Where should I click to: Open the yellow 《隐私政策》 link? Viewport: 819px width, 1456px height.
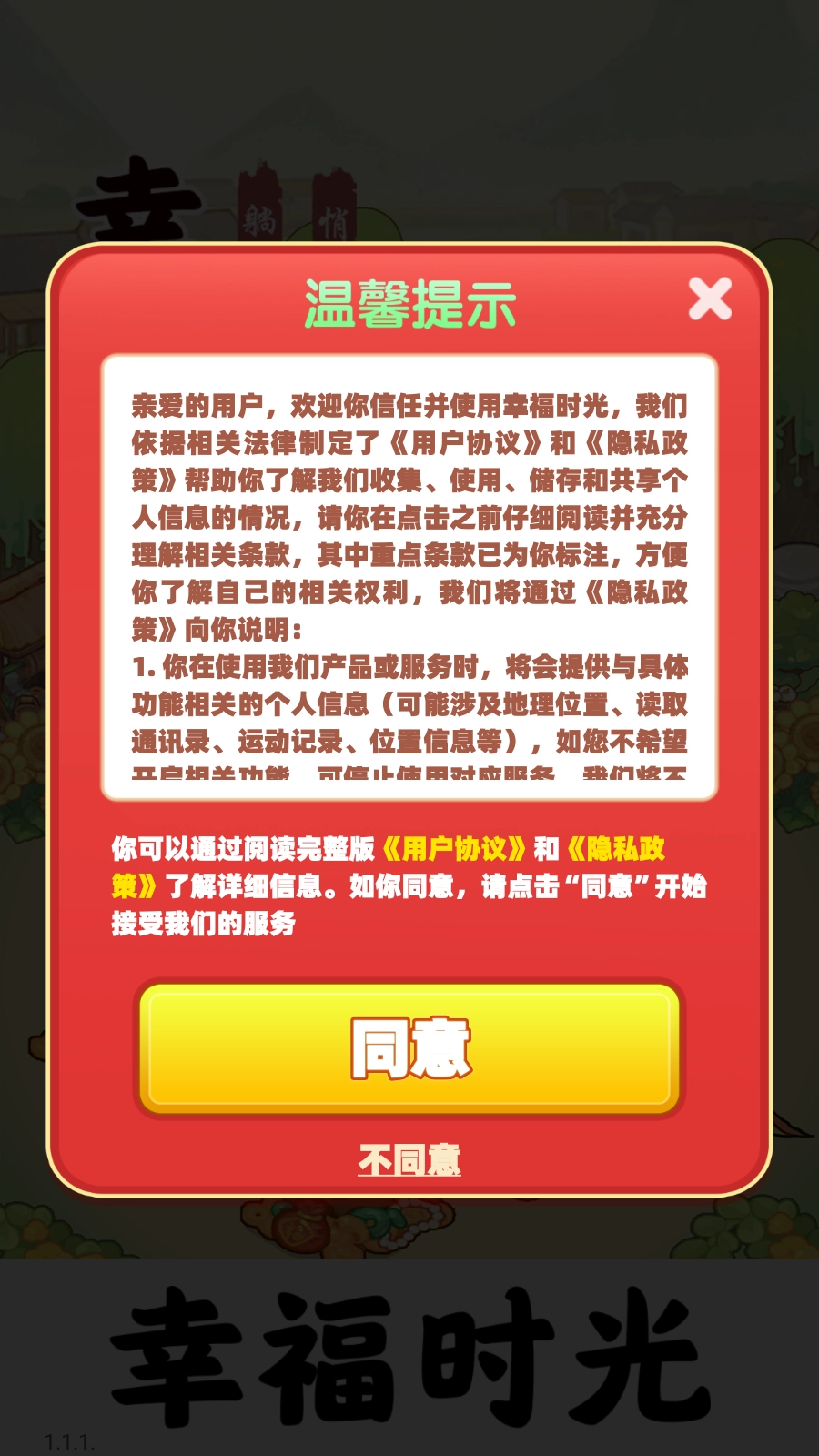pos(616,849)
